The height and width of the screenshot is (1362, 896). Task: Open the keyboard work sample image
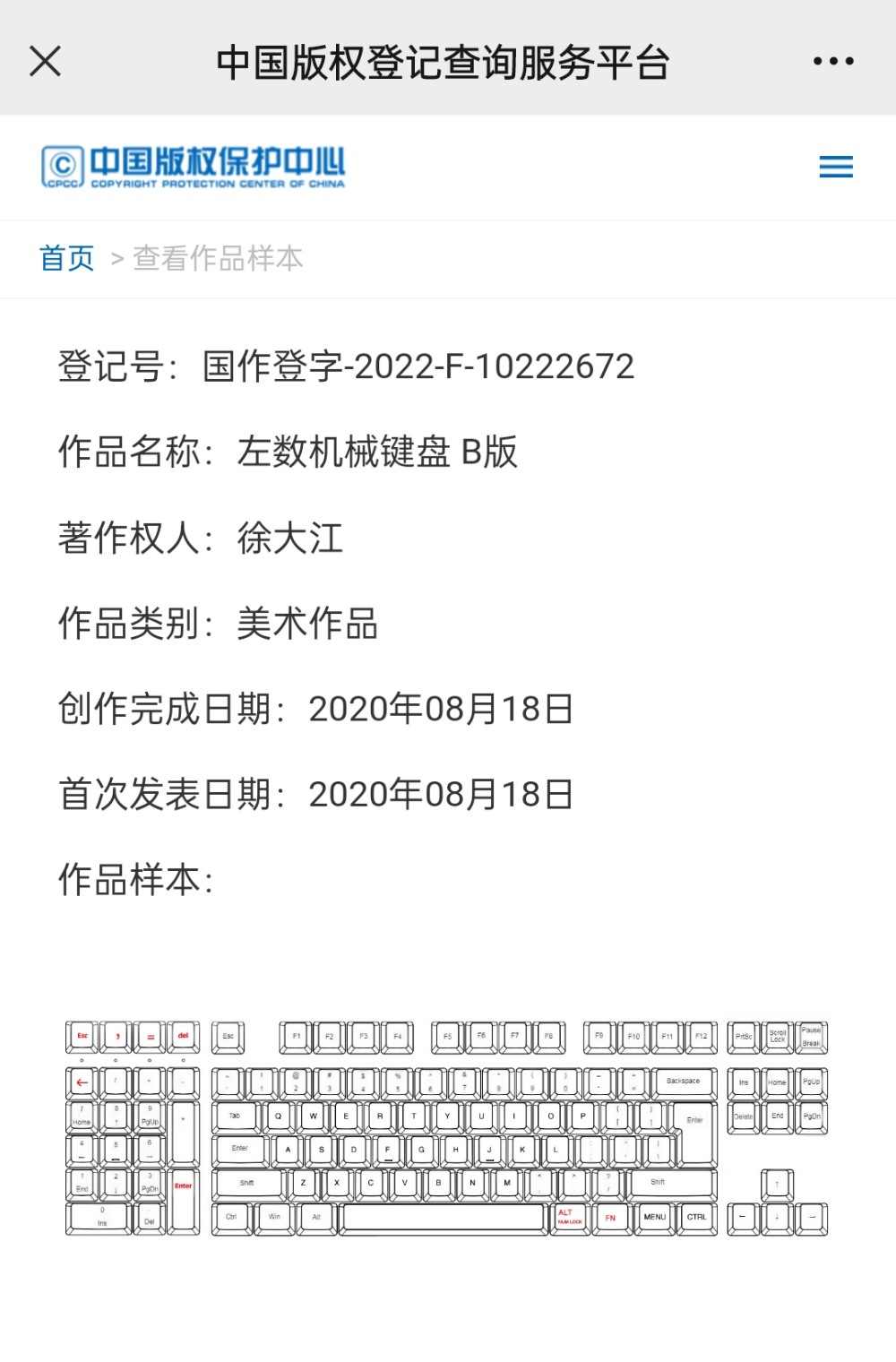(x=446, y=1128)
